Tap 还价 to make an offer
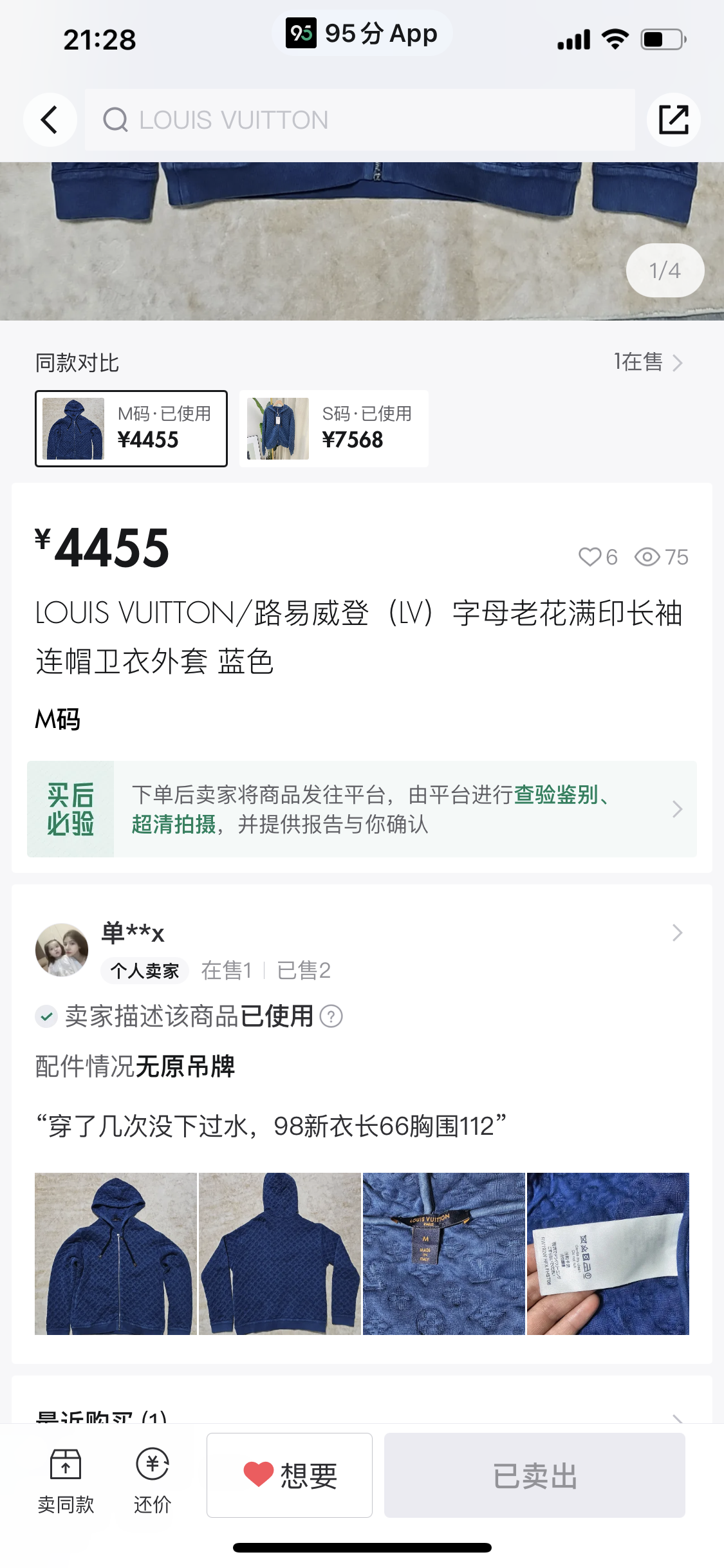This screenshot has width=724, height=1568. tap(153, 1476)
